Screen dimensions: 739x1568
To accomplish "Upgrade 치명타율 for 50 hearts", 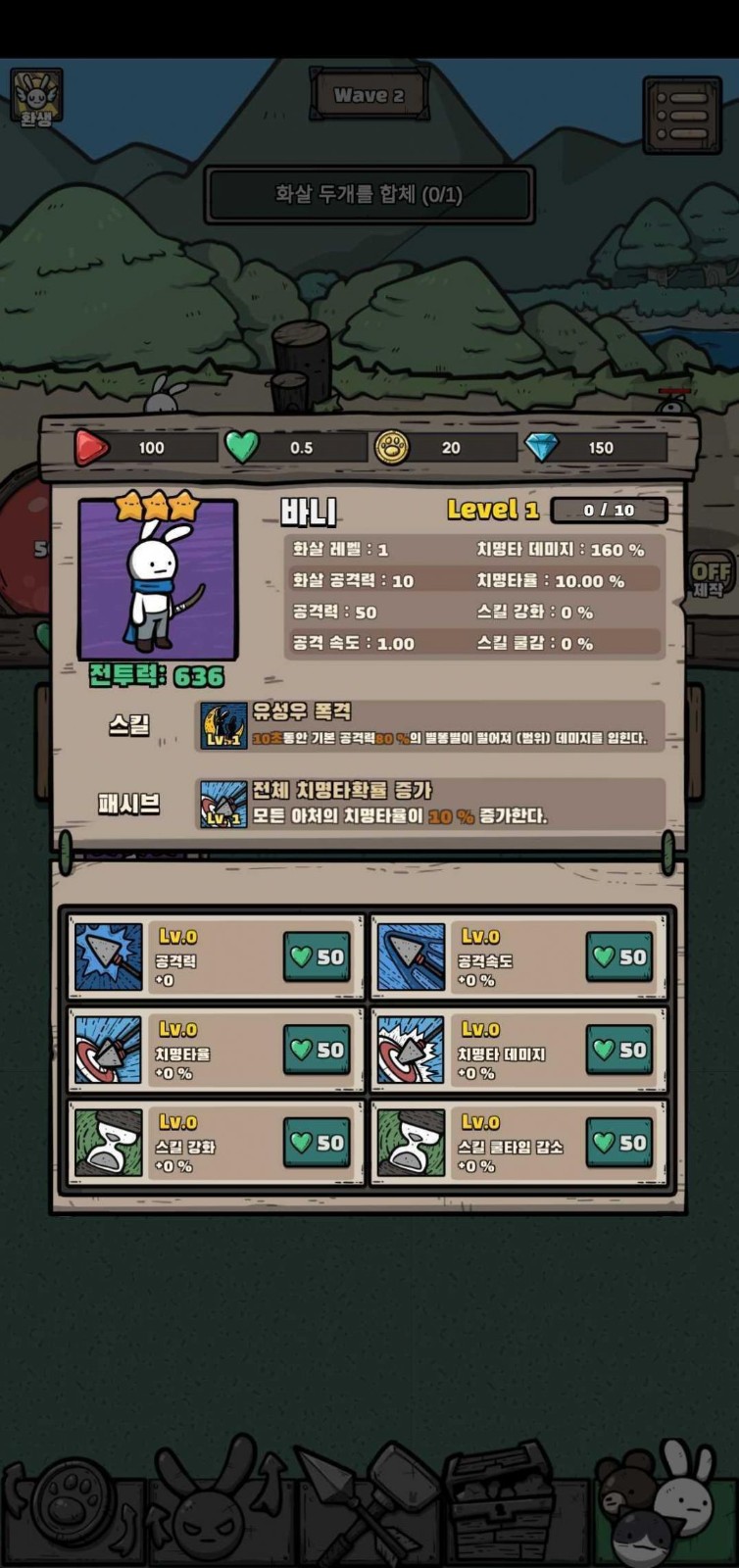I will (x=317, y=1050).
